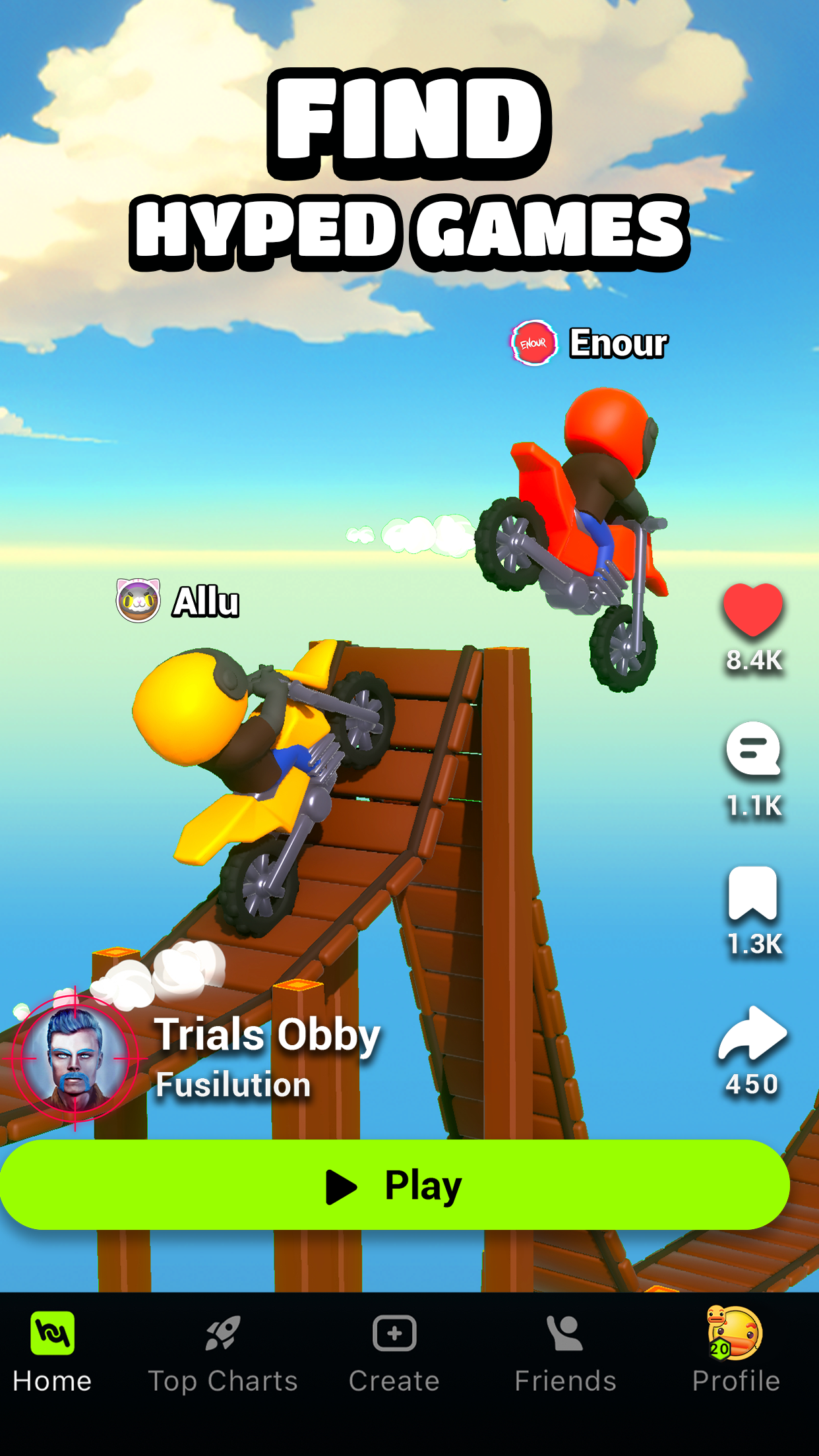The width and height of the screenshot is (819, 1456).
Task: Bookmark the Trials Obby game
Action: (x=753, y=893)
